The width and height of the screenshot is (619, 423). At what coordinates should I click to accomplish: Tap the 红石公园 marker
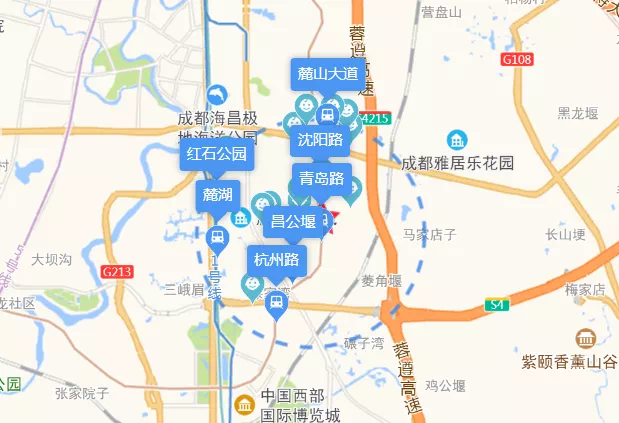(215, 155)
